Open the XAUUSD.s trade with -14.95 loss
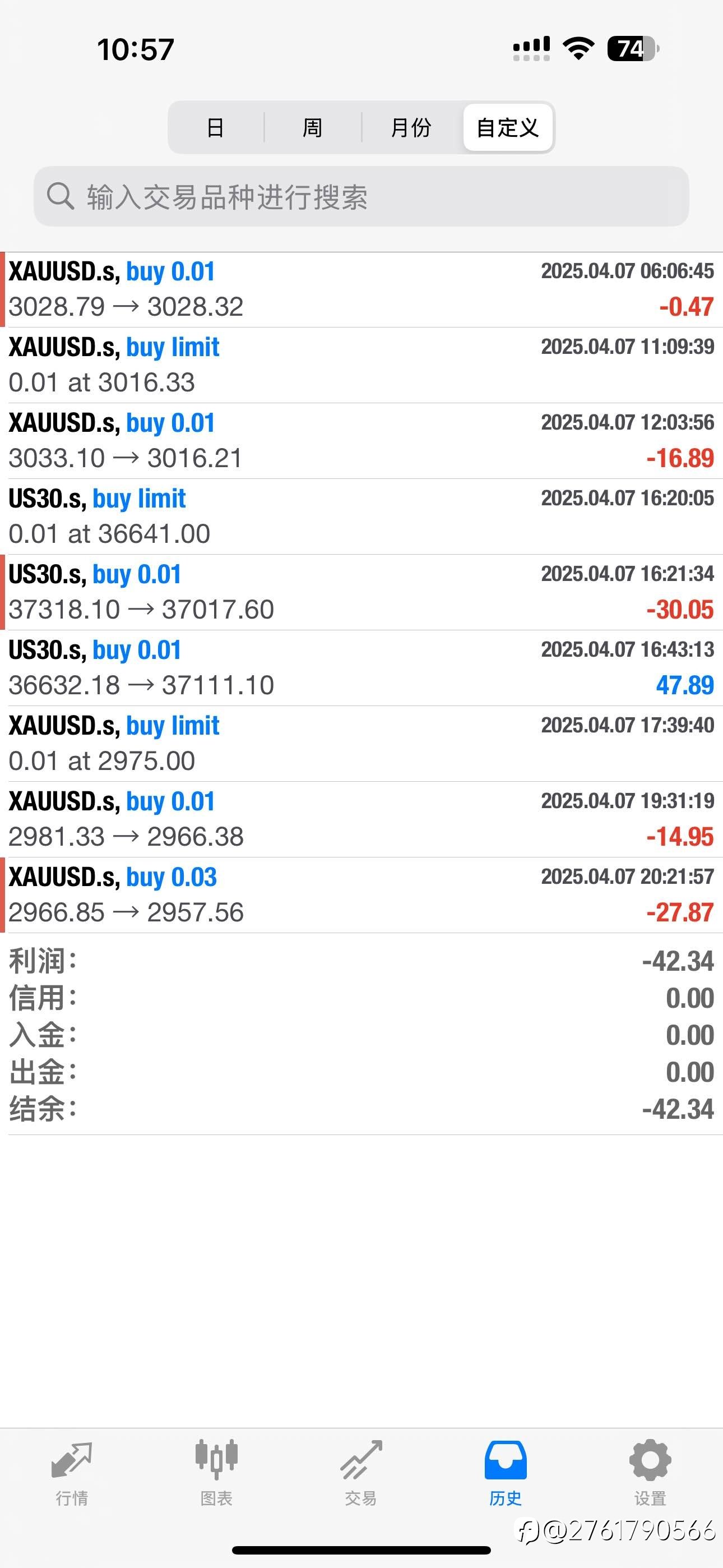Image resolution: width=723 pixels, height=1568 pixels. tap(361, 819)
